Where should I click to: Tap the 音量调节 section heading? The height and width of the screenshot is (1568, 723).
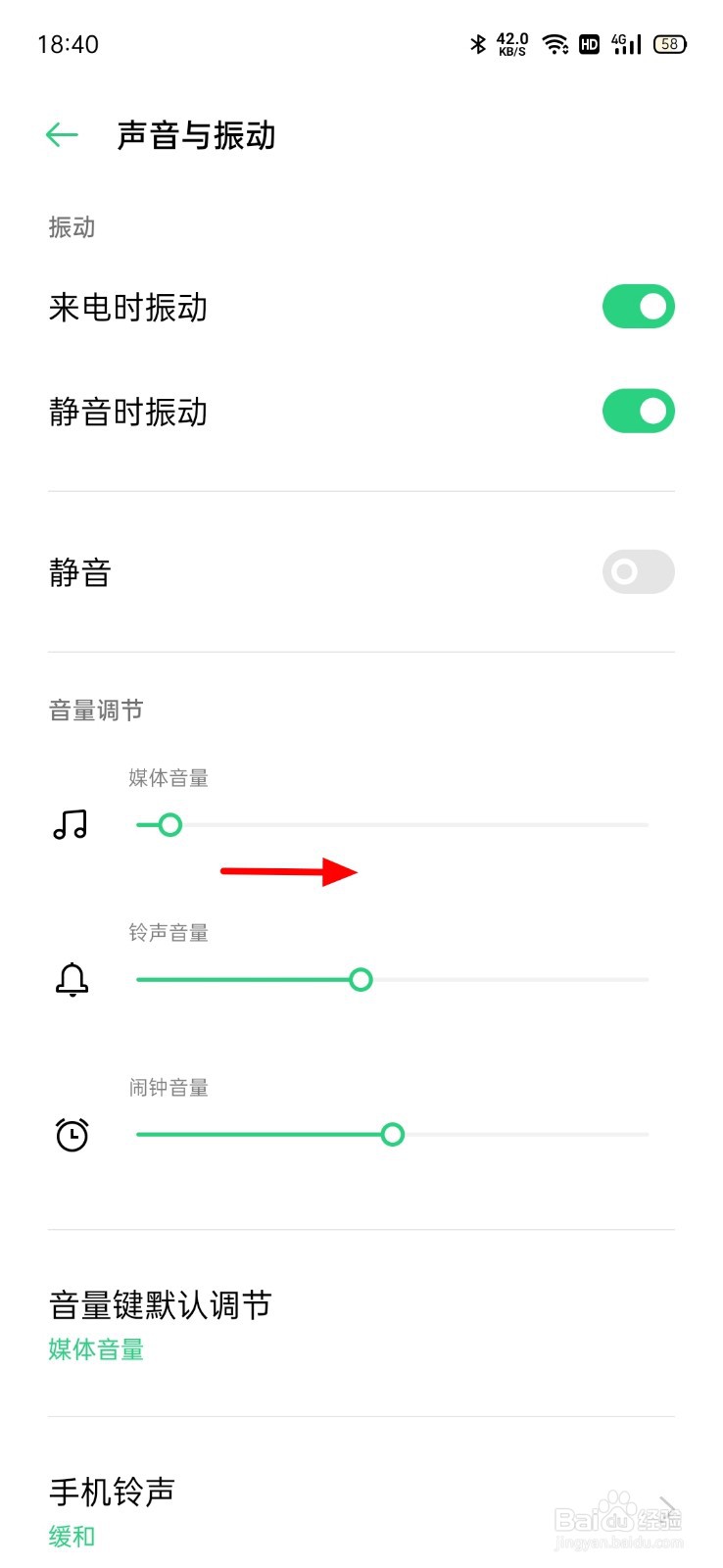coord(95,710)
